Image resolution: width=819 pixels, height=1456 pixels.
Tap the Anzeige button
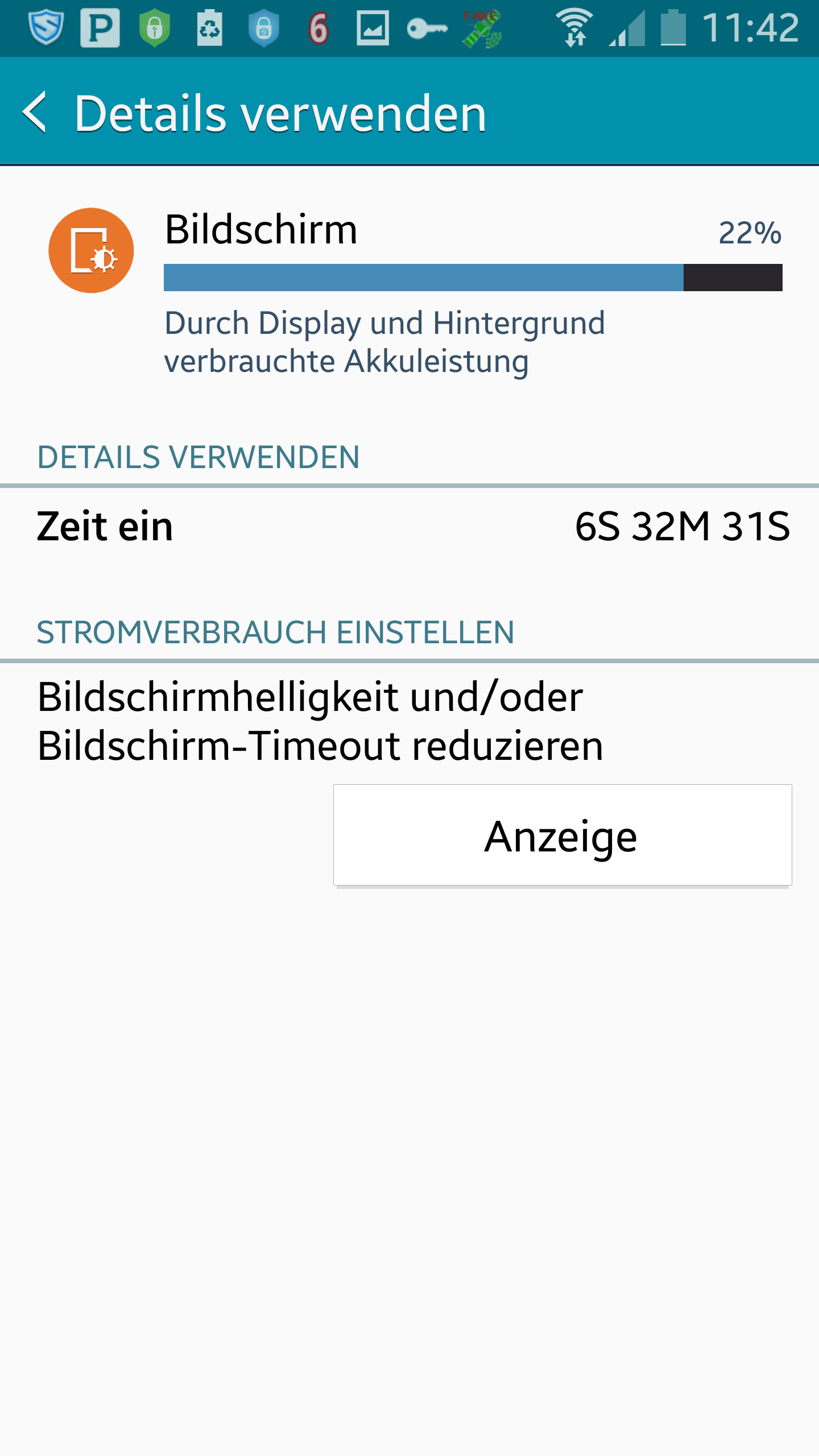click(x=562, y=835)
